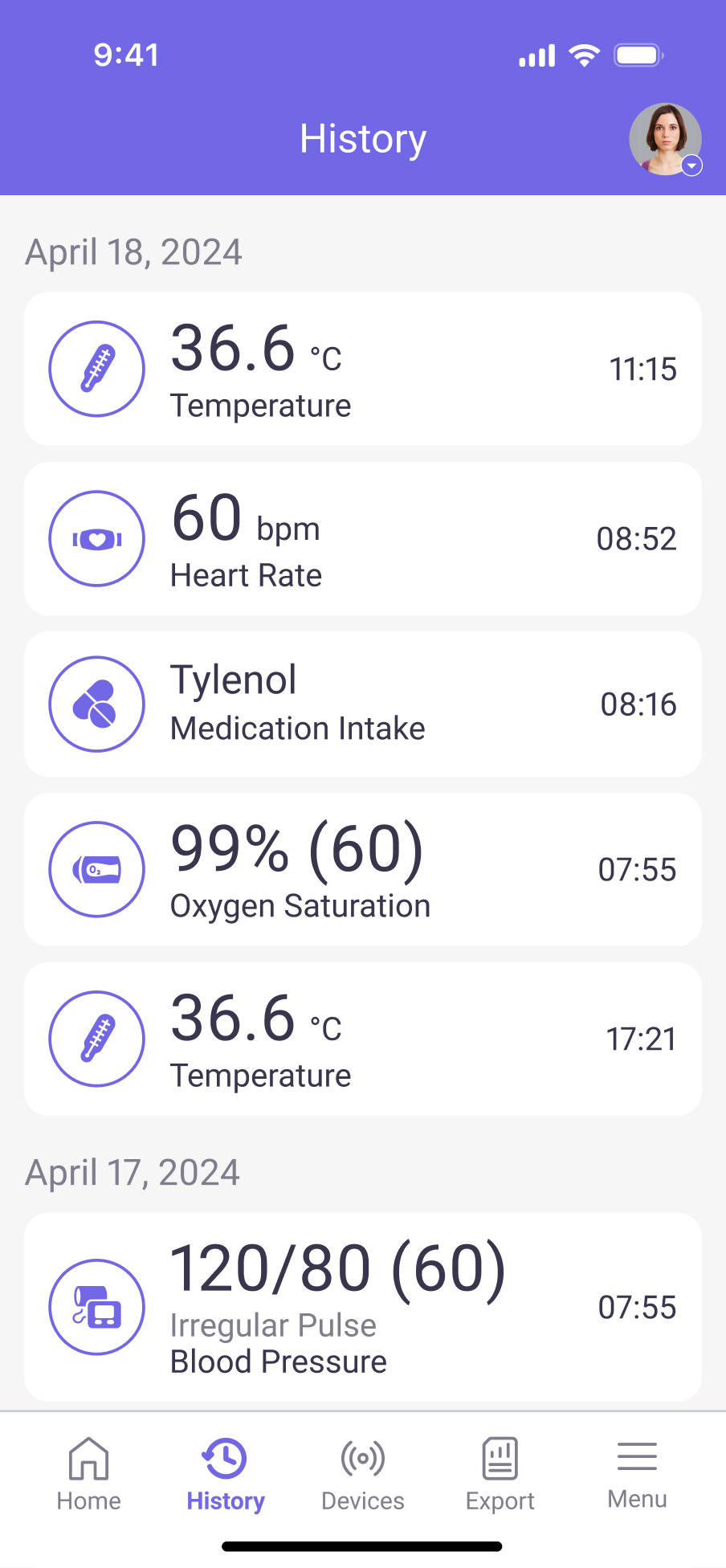726x1568 pixels.
Task: Tap the profile picture in the header
Action: click(666, 138)
